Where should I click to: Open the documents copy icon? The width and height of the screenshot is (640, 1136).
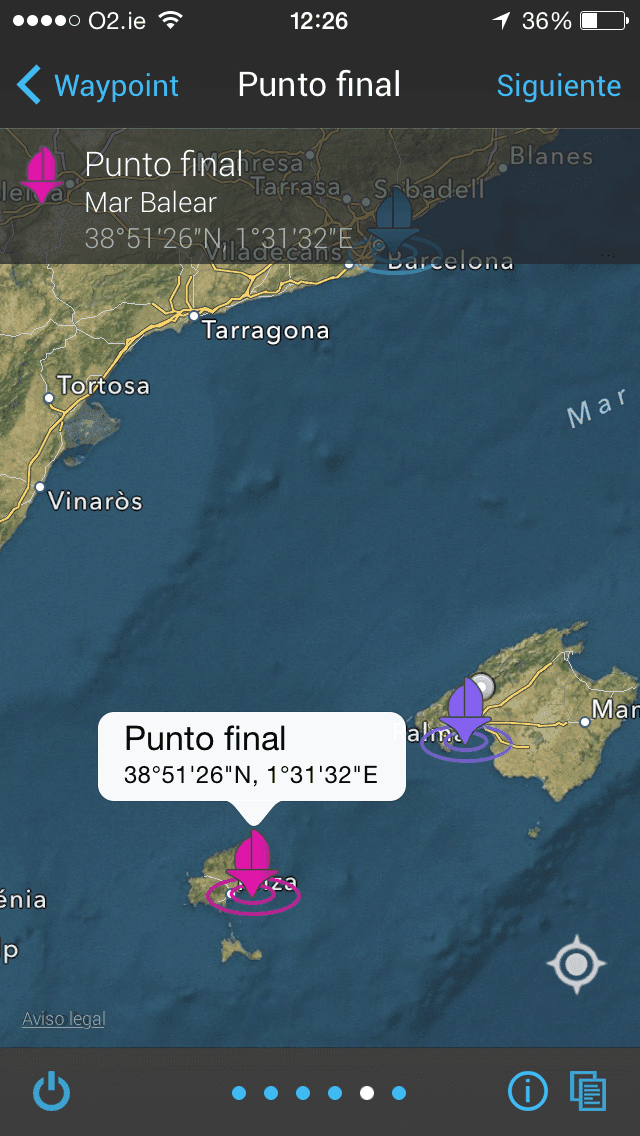[588, 1092]
